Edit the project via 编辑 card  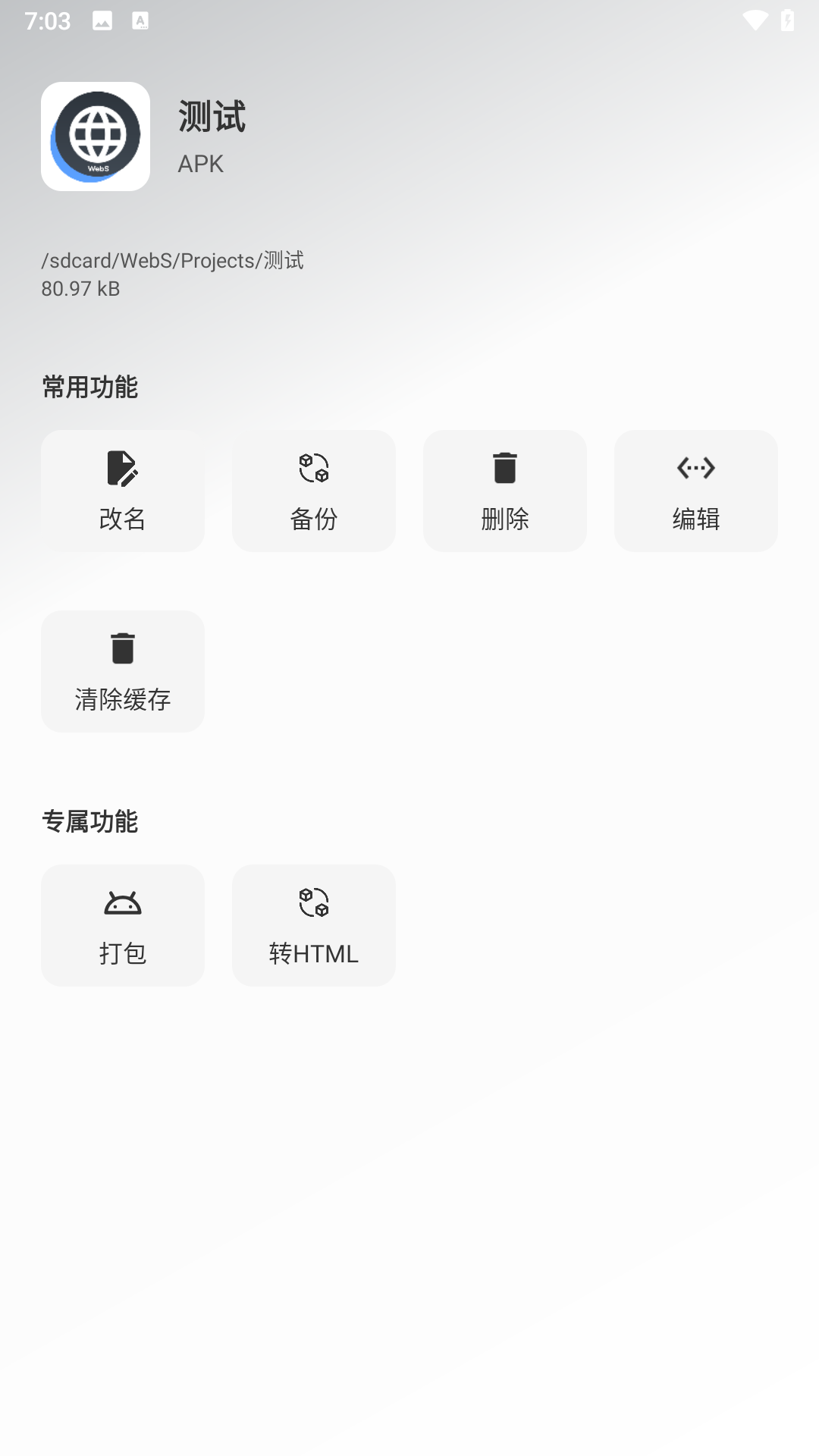pyautogui.click(x=695, y=491)
